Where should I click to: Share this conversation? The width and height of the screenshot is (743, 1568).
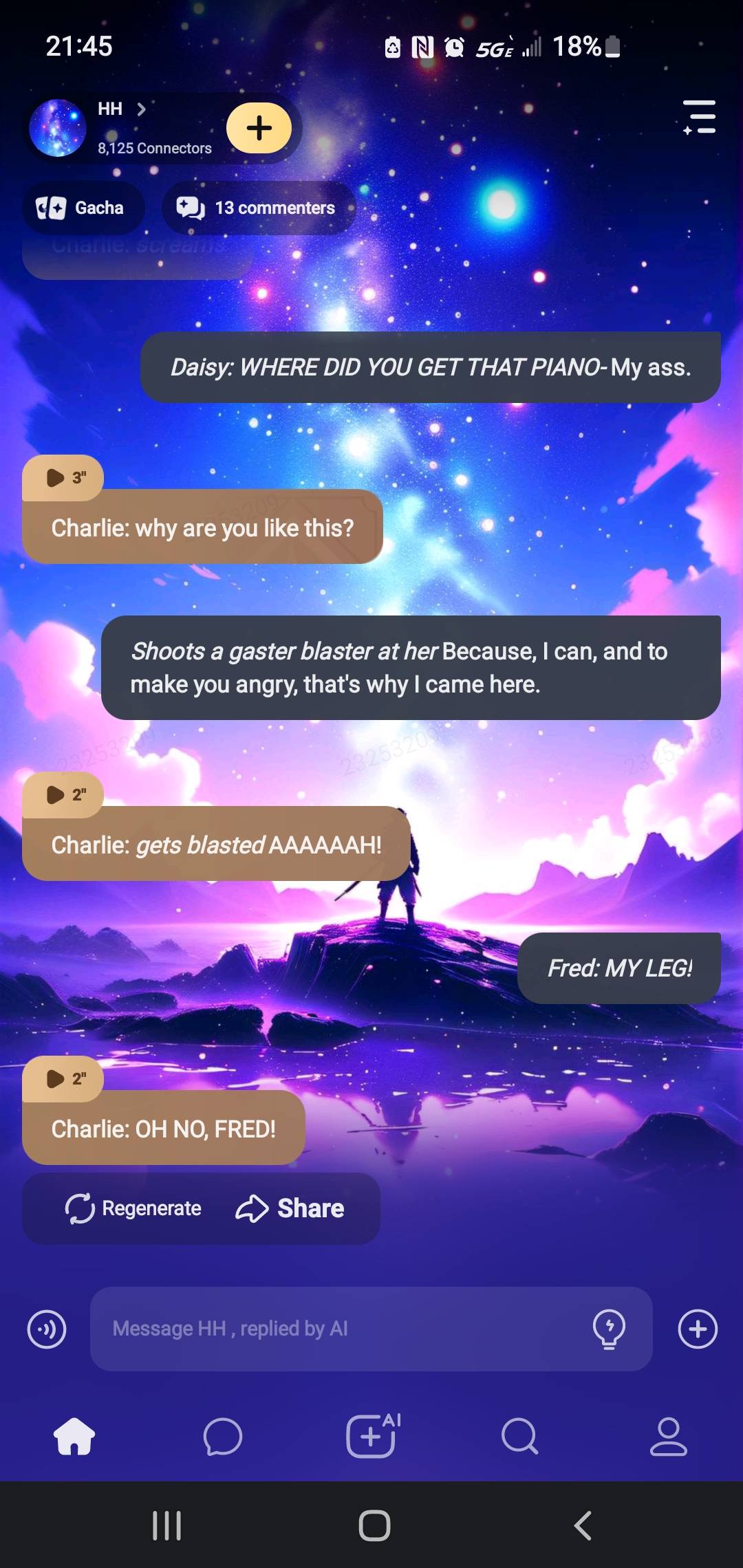[x=290, y=1208]
